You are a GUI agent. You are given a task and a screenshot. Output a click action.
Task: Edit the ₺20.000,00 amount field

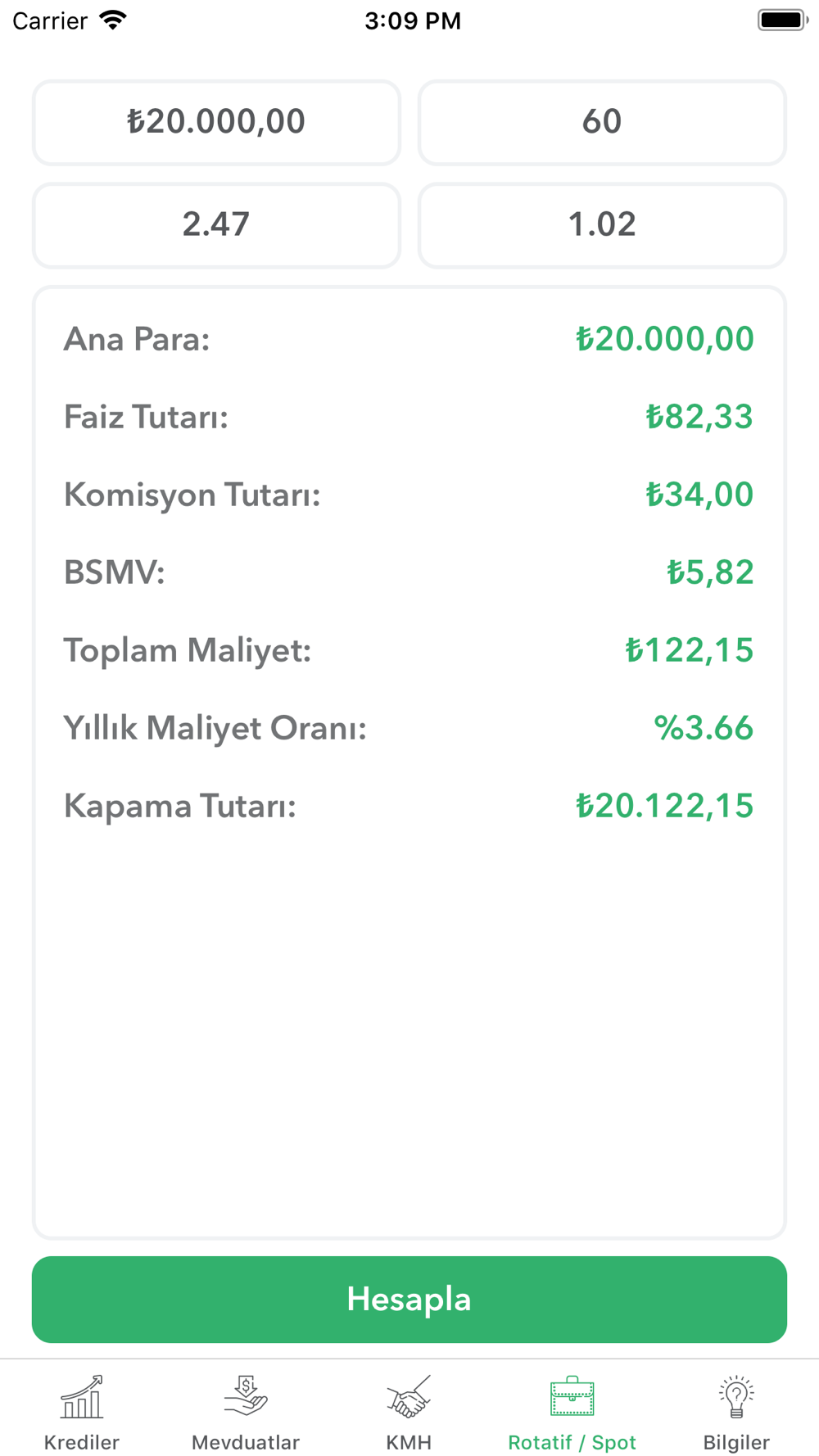(216, 123)
